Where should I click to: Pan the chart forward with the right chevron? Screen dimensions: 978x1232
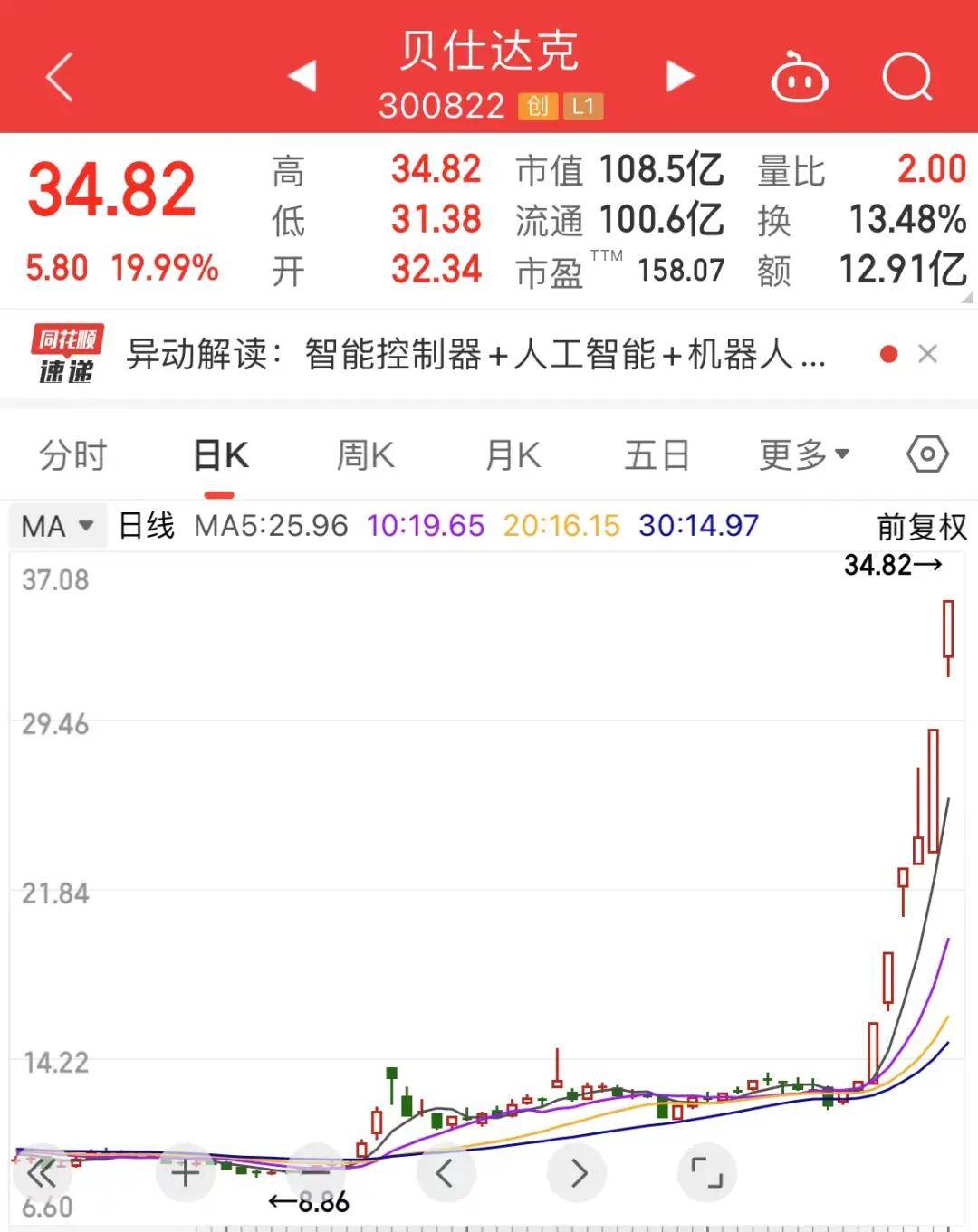coord(577,1171)
